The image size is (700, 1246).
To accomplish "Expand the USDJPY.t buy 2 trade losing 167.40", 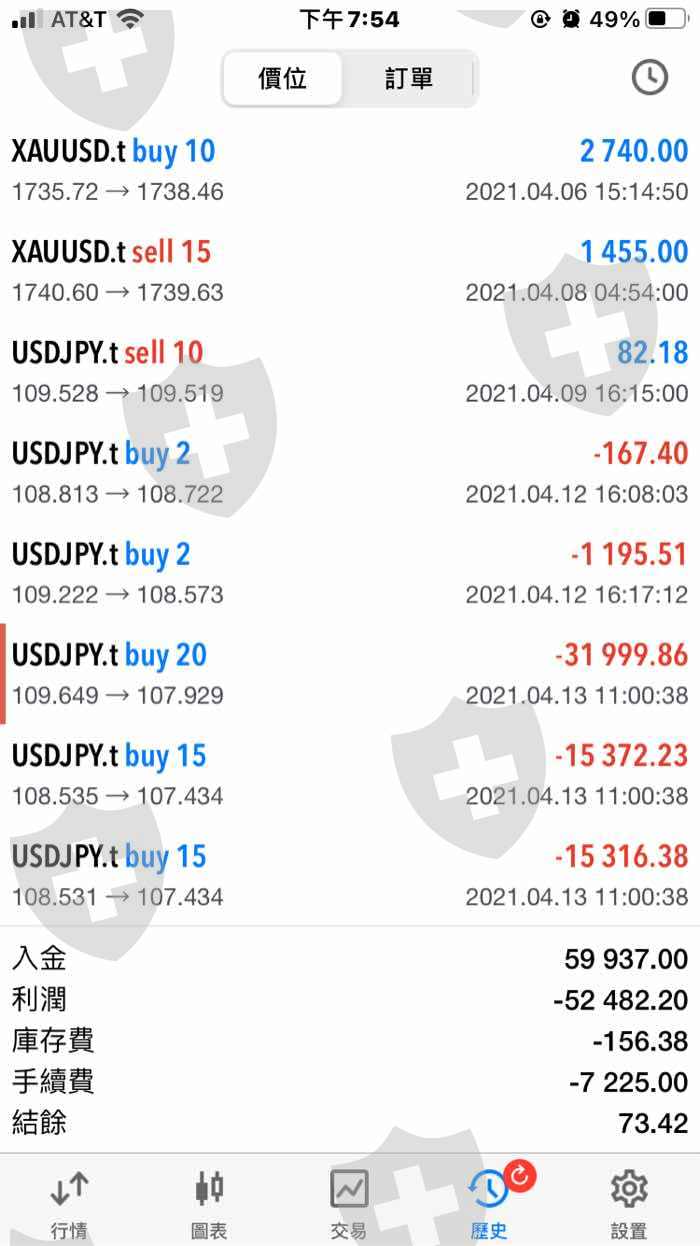I will [350, 473].
